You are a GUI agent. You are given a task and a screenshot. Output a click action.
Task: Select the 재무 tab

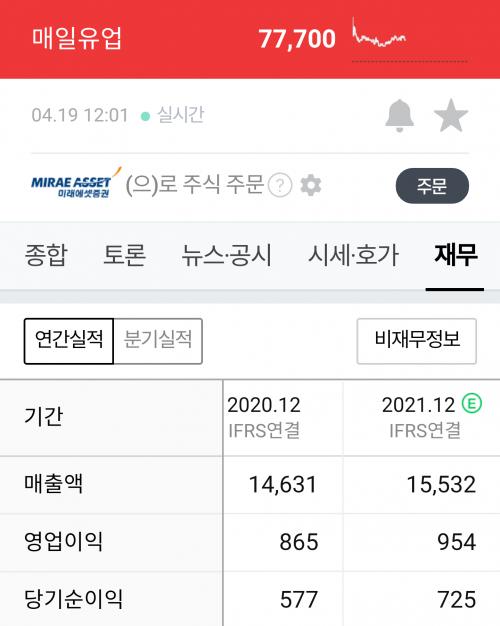[455, 255]
